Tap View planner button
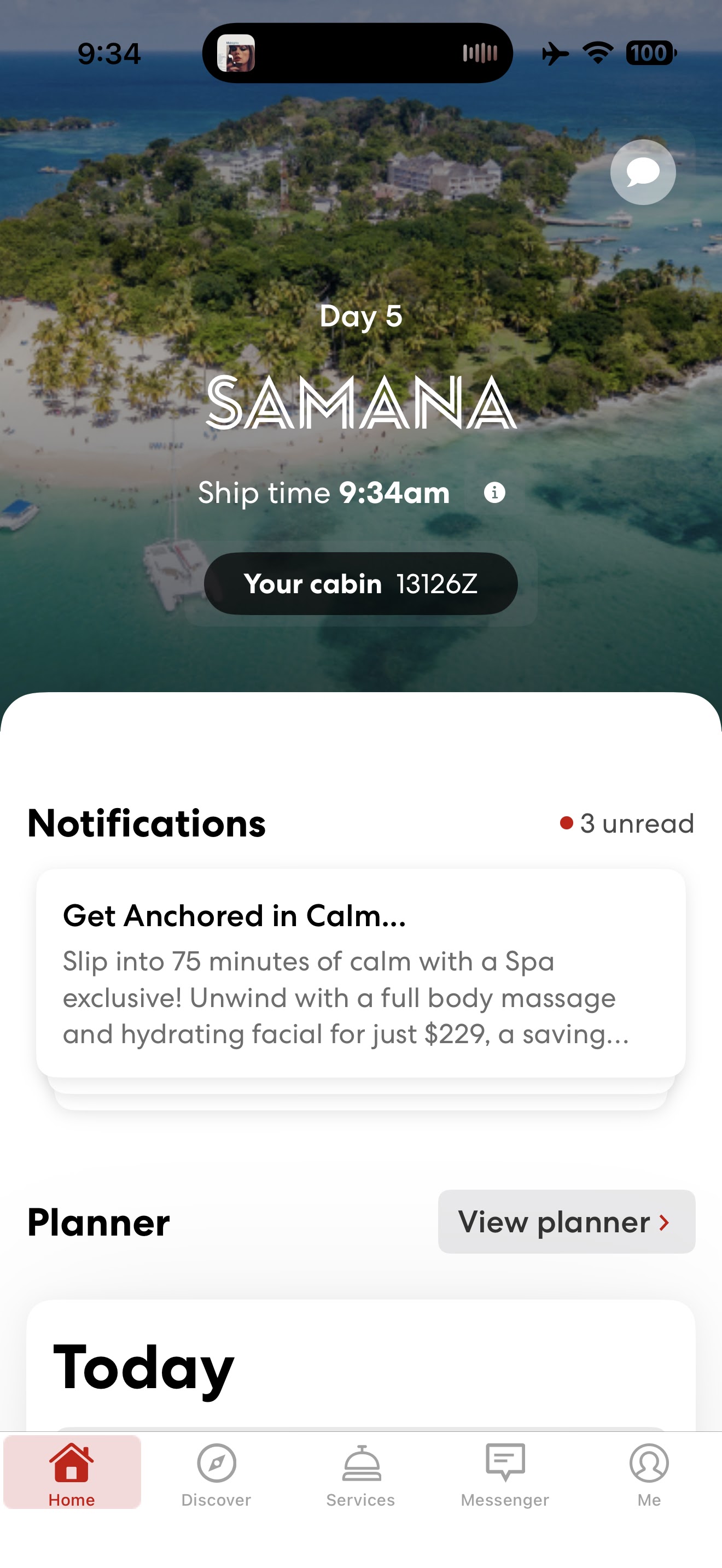722x1568 pixels. (566, 1222)
